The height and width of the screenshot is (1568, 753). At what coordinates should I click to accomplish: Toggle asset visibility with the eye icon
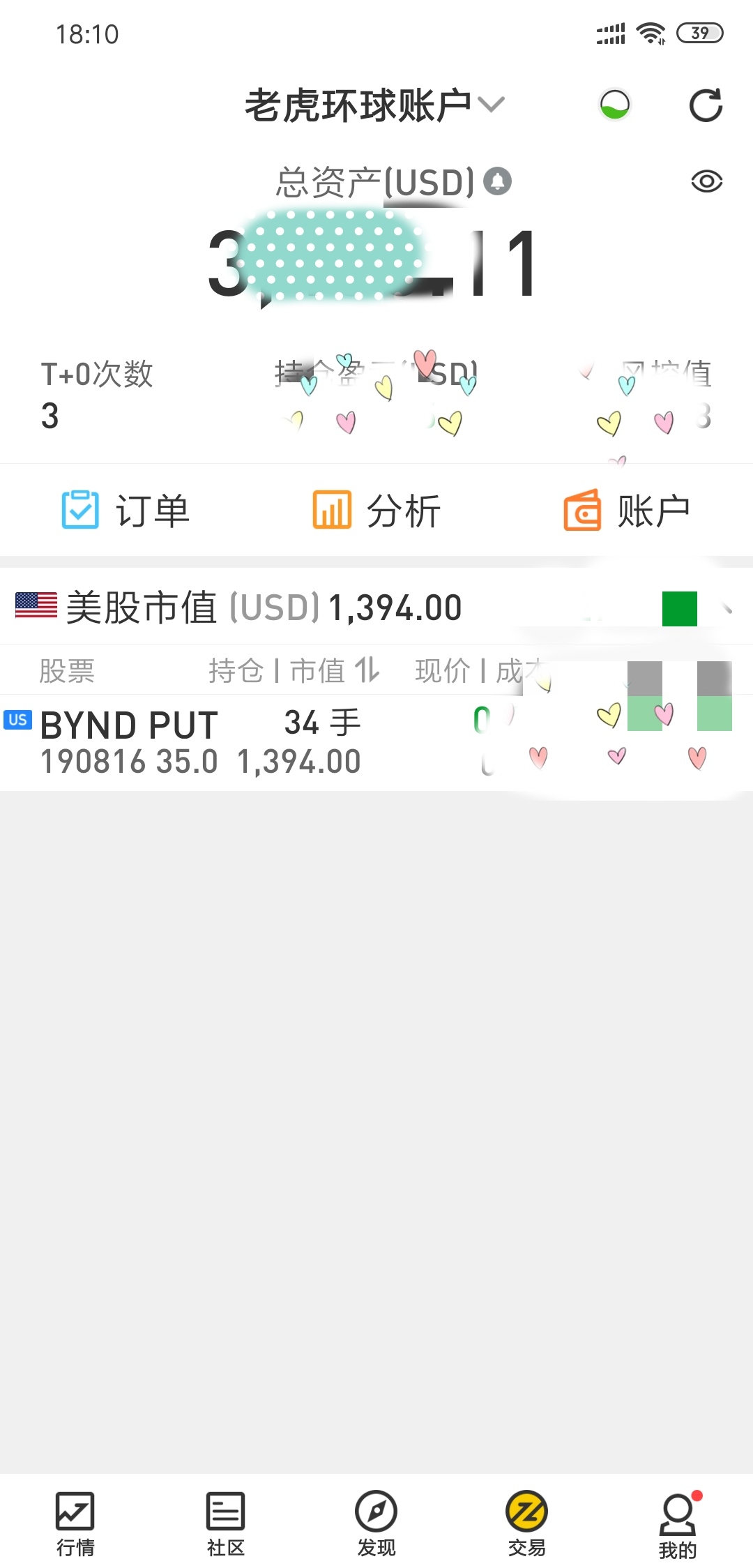706,182
